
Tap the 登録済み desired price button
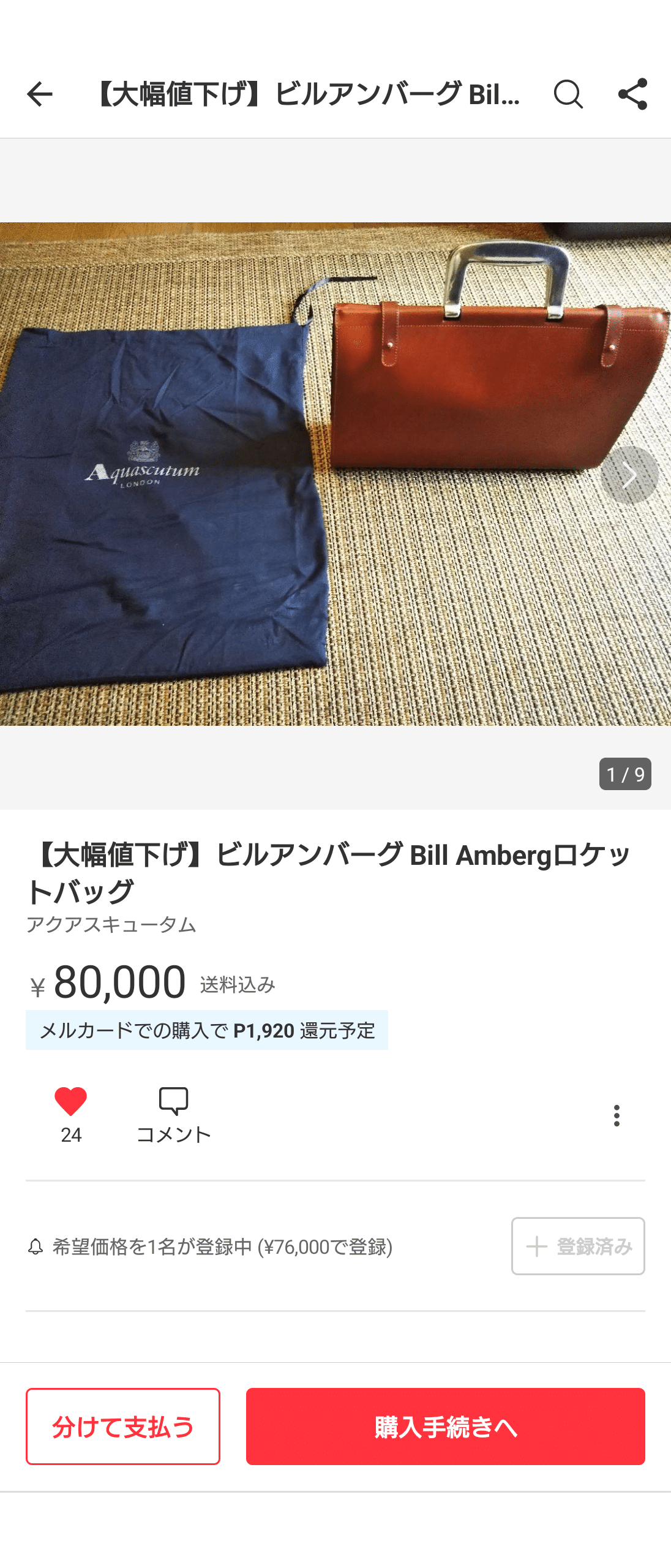click(578, 1246)
